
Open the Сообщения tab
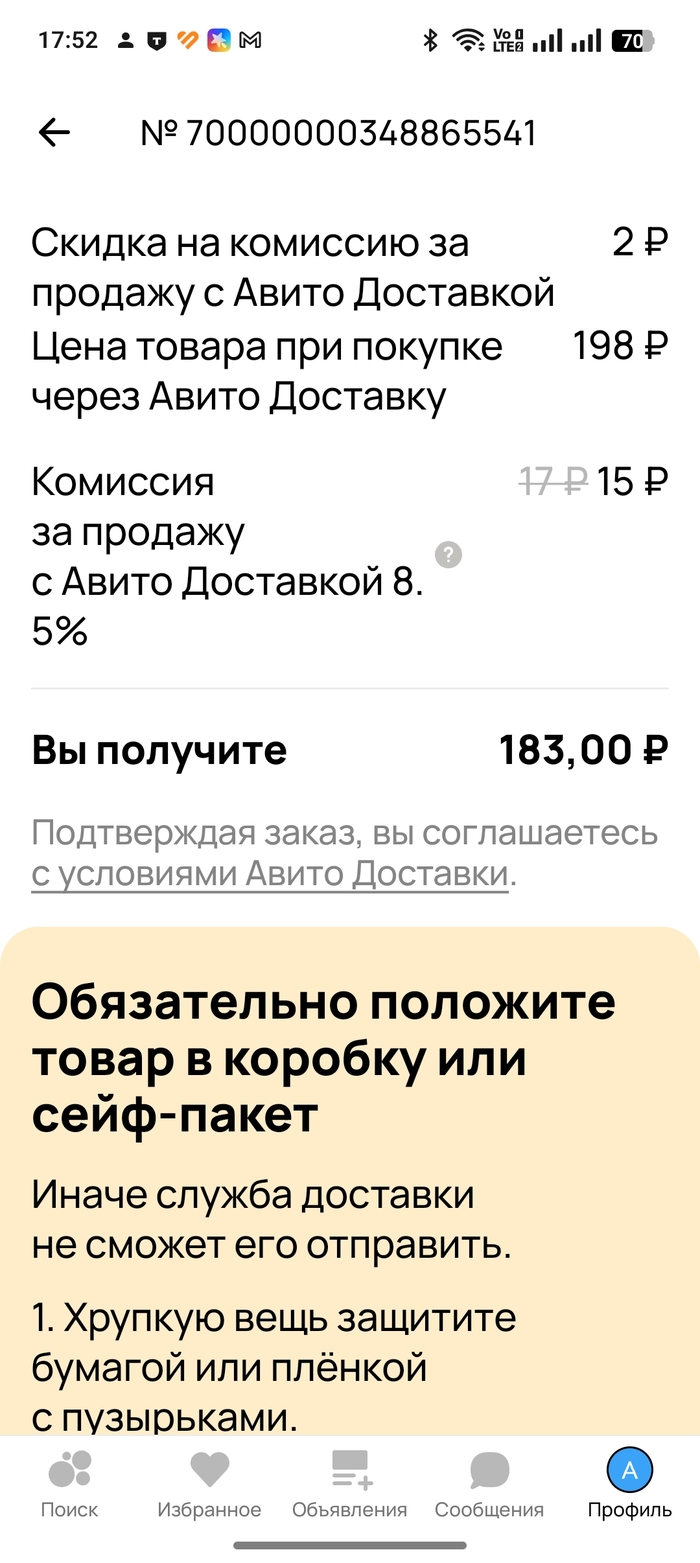point(489,1484)
